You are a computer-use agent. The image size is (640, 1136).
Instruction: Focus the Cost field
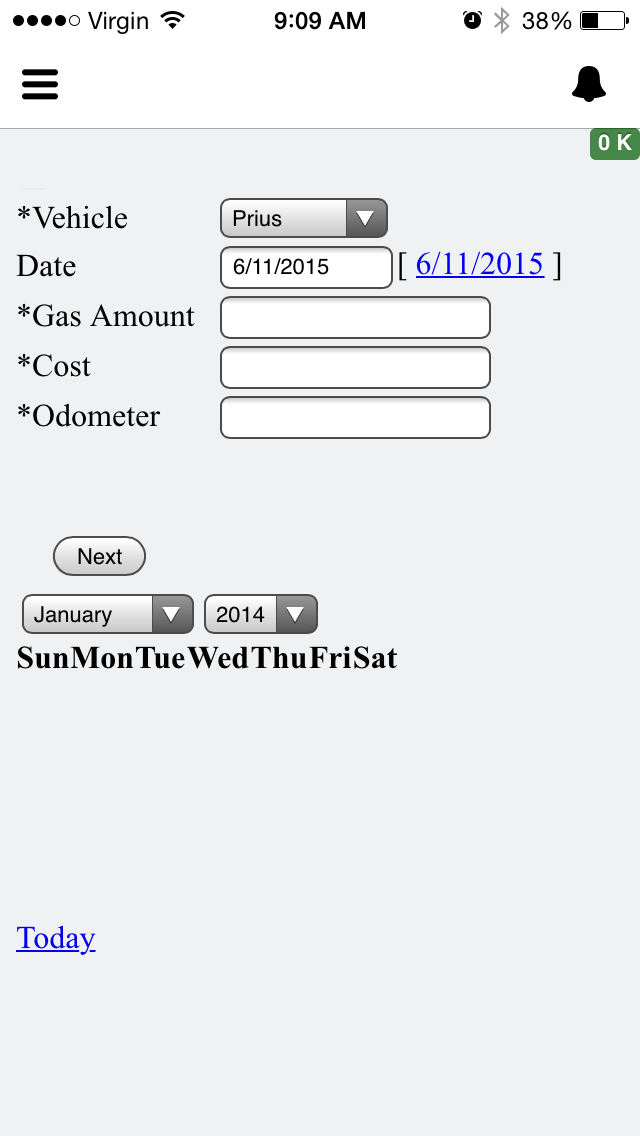pyautogui.click(x=355, y=368)
